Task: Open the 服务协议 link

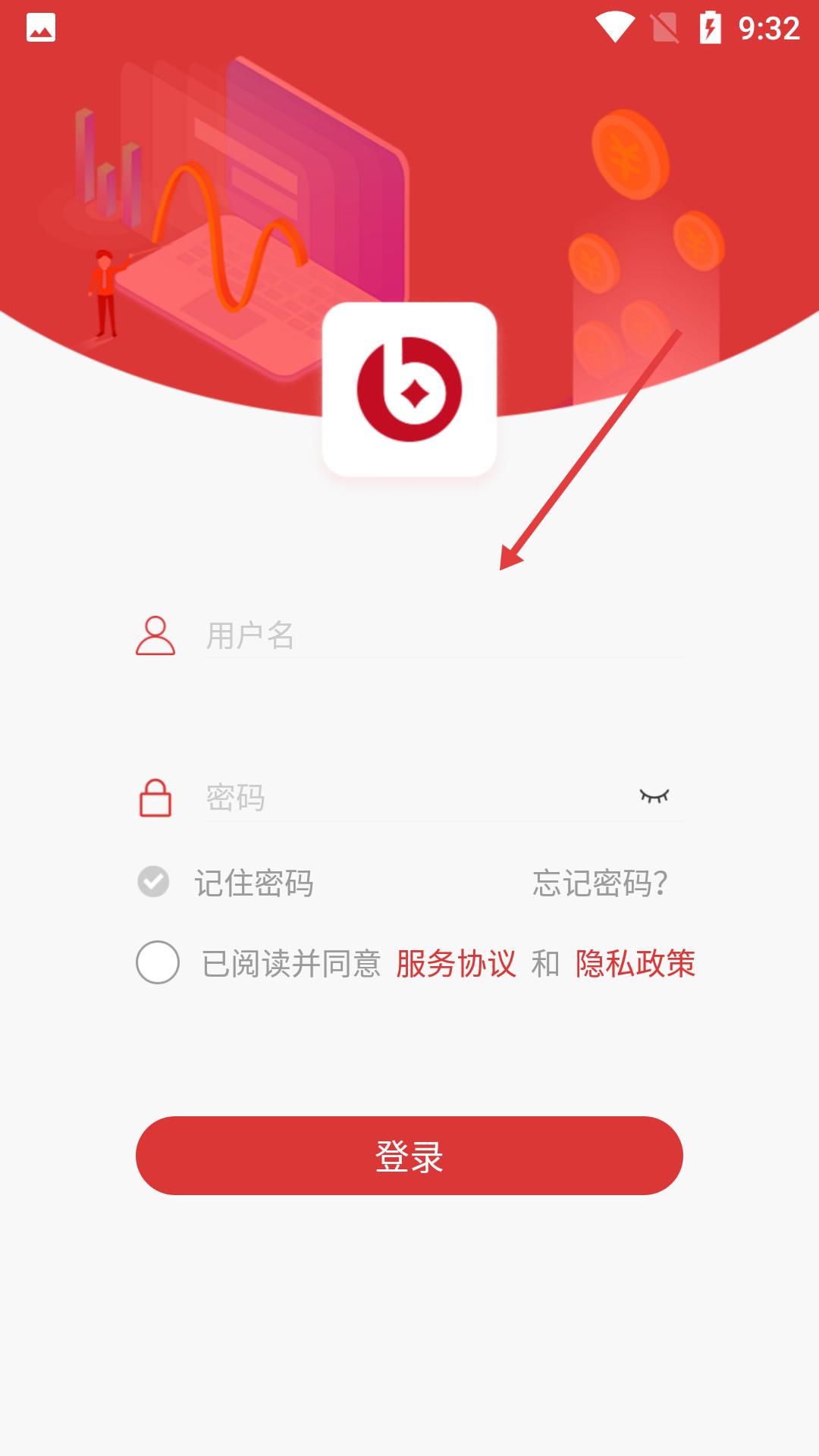Action: [456, 964]
